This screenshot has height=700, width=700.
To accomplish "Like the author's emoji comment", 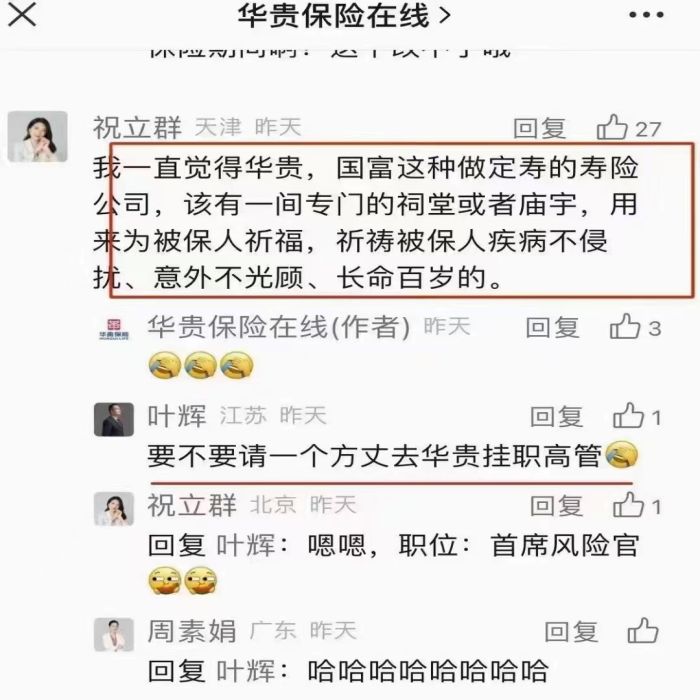I will pyautogui.click(x=626, y=326).
